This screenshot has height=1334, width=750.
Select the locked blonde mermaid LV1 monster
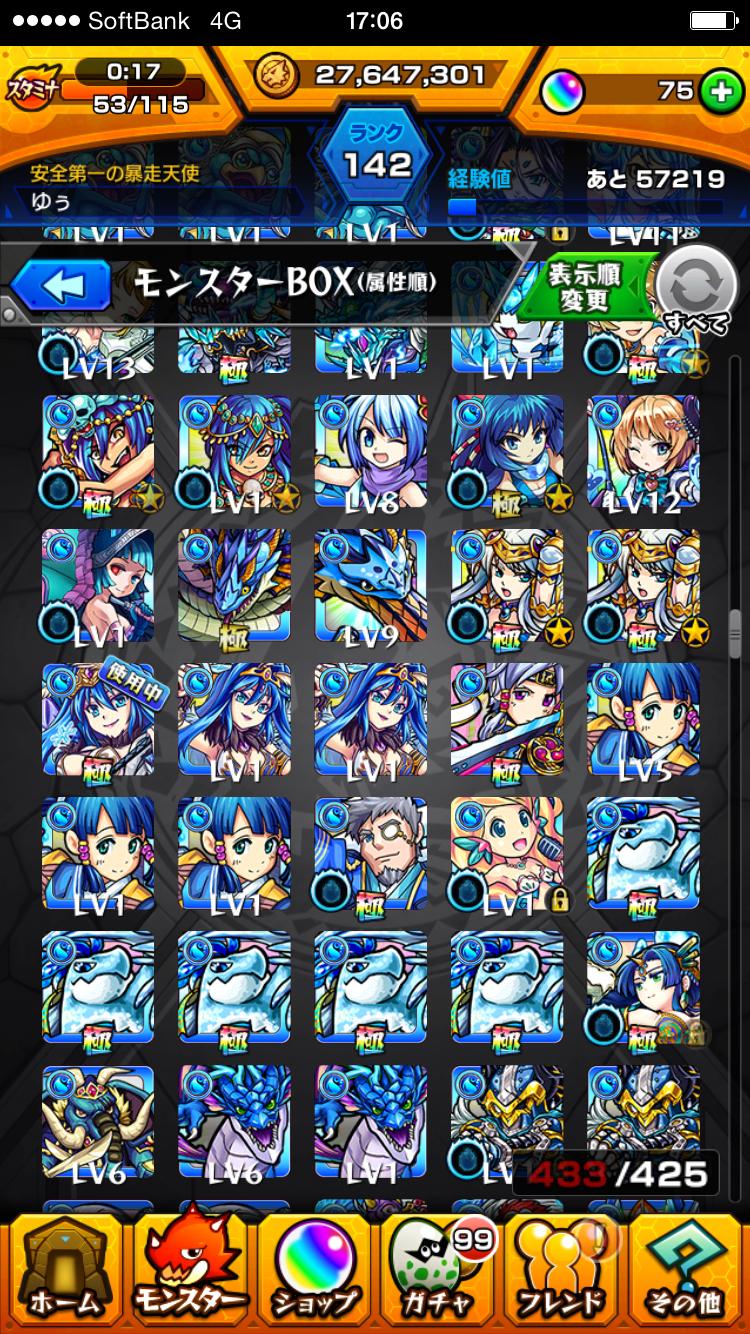pyautogui.click(x=507, y=853)
